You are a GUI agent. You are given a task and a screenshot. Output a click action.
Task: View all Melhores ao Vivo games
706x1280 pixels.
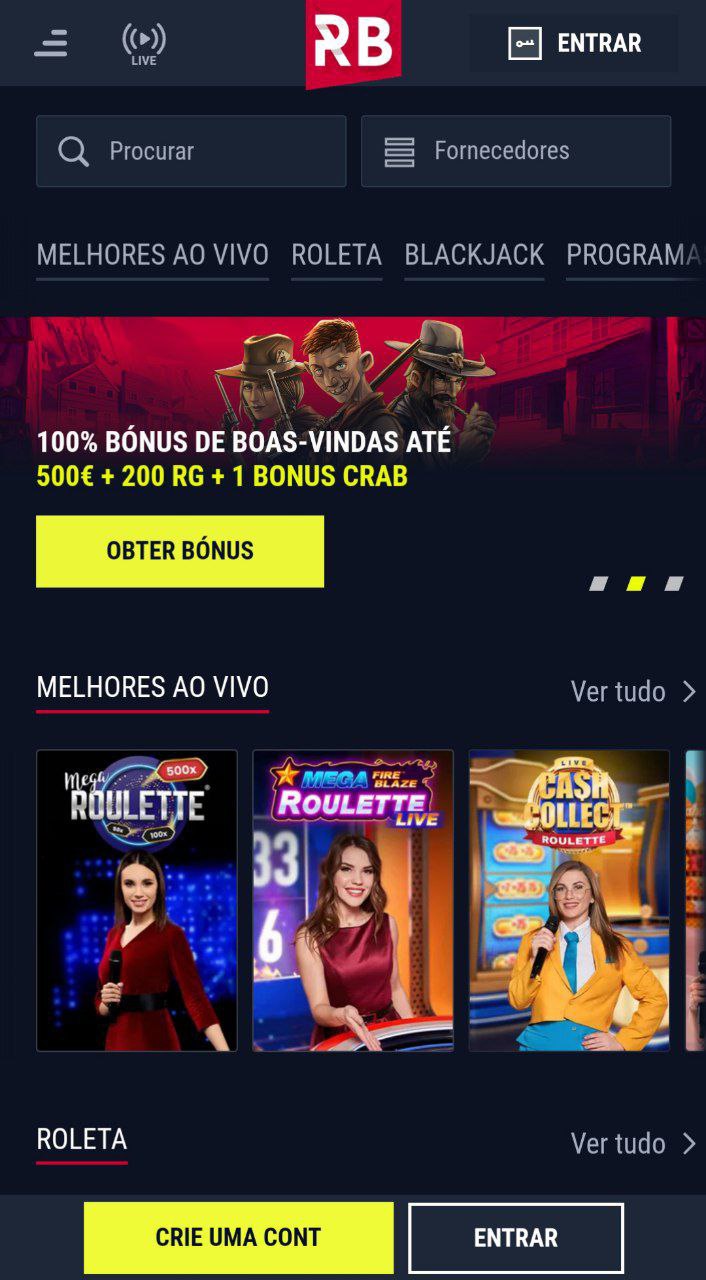coord(632,691)
